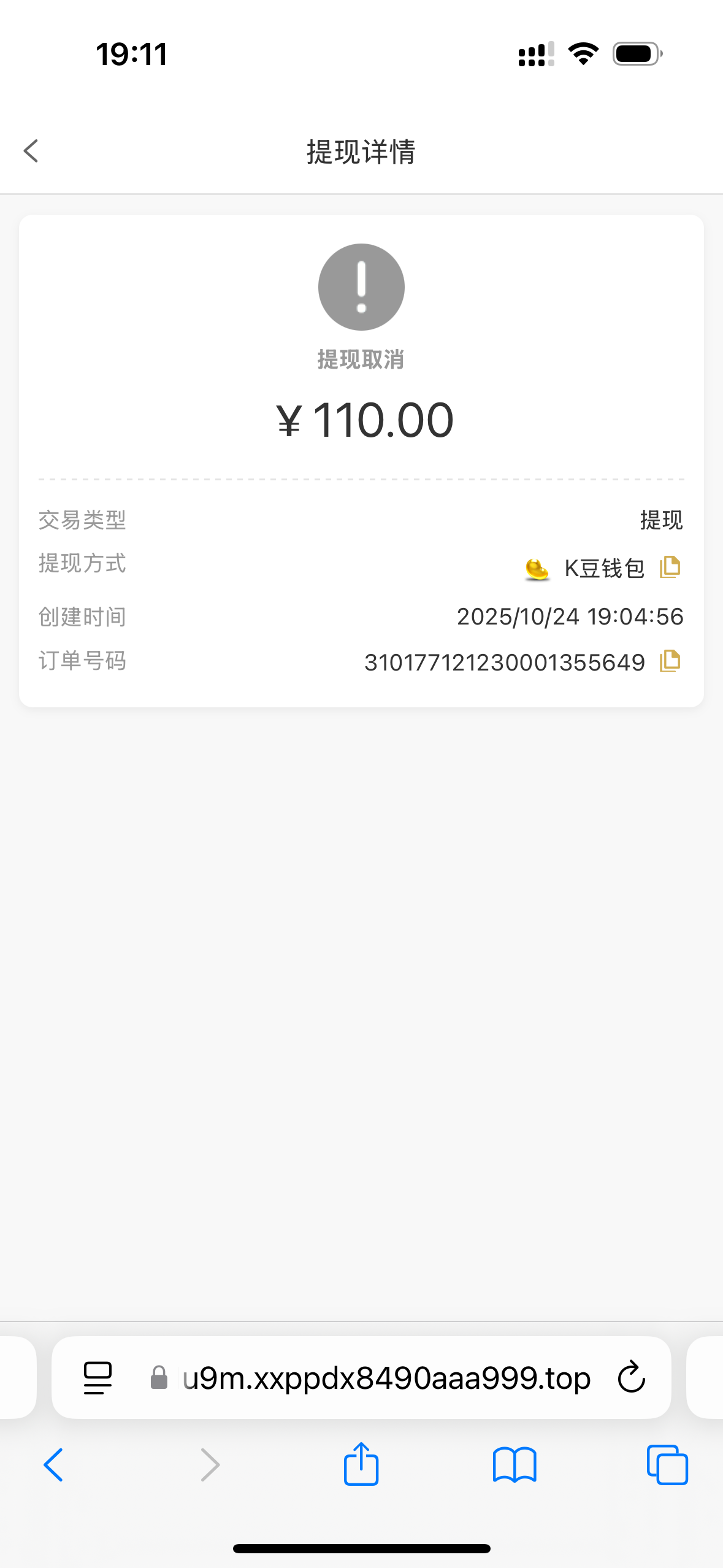Open the Safari page settings menu

98,1378
